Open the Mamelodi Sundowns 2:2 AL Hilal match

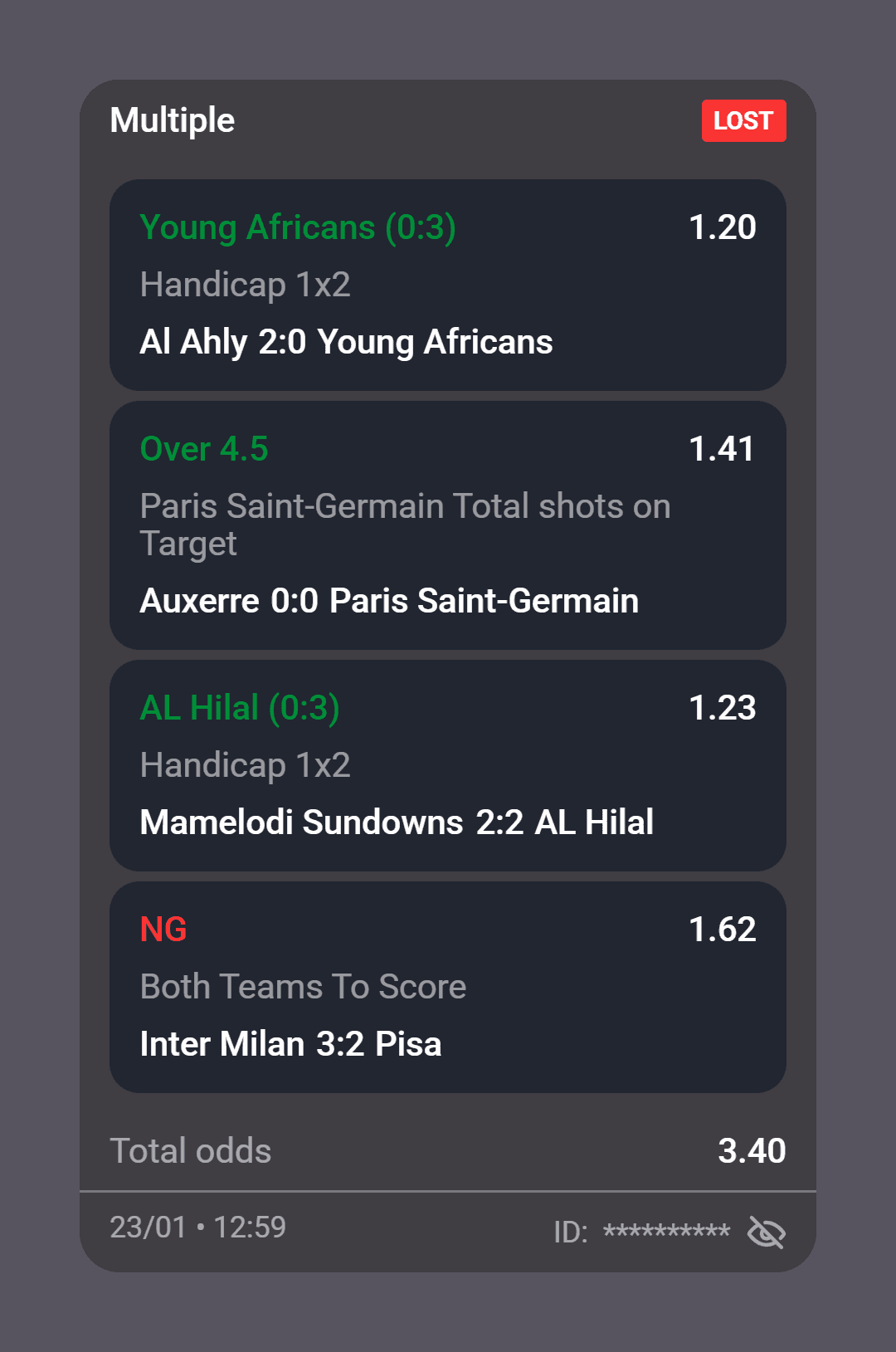pos(397,821)
